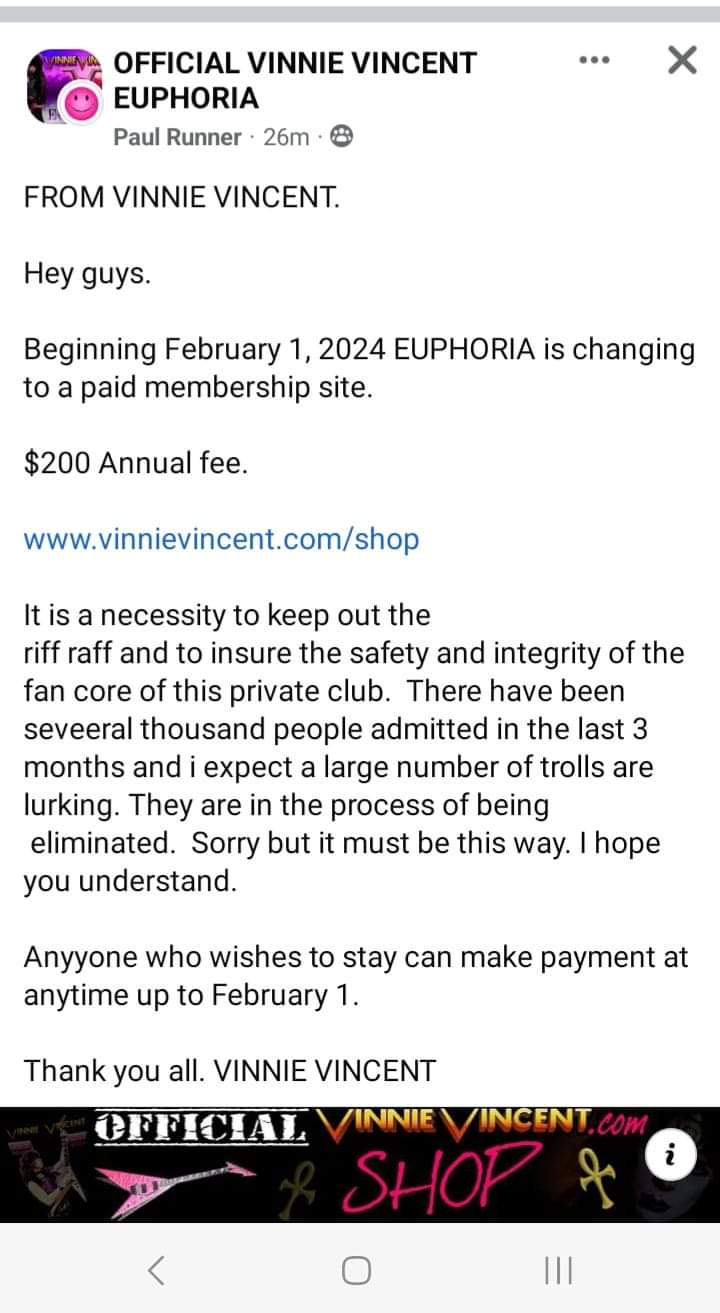720x1313 pixels.
Task: Show recent apps
Action: (x=558, y=1270)
